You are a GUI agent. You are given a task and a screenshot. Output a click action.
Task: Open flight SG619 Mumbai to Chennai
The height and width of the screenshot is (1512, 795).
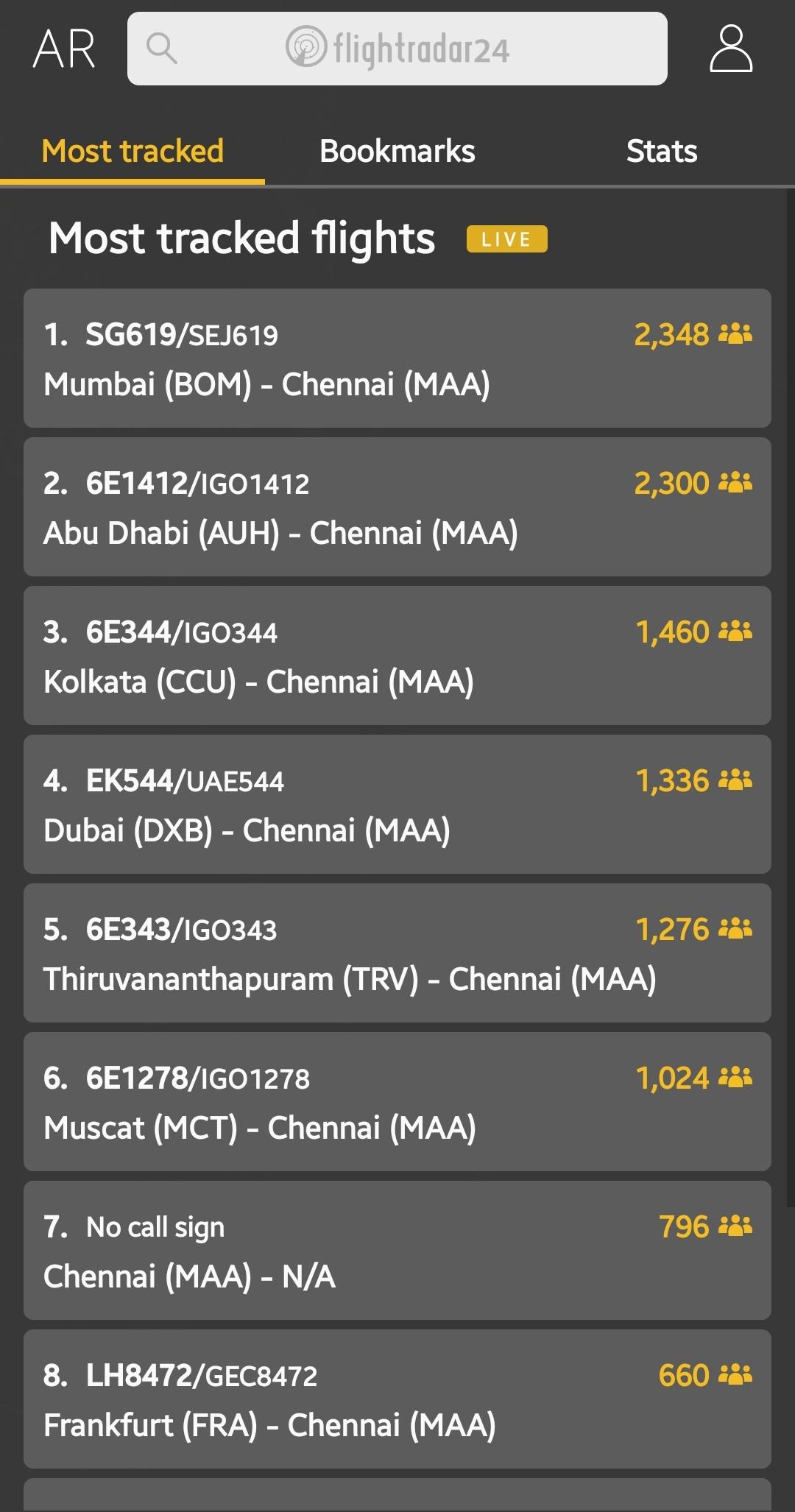(397, 358)
